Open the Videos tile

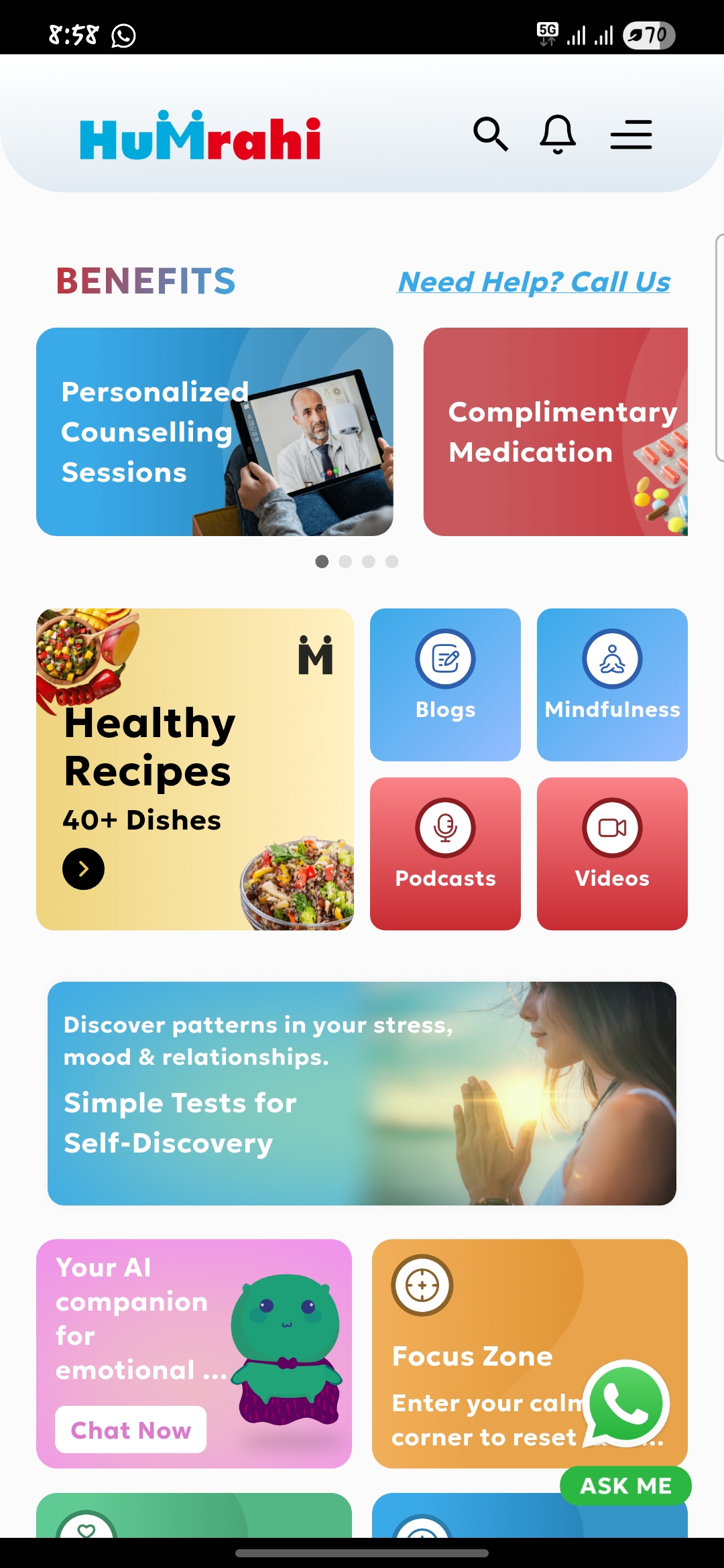(612, 853)
